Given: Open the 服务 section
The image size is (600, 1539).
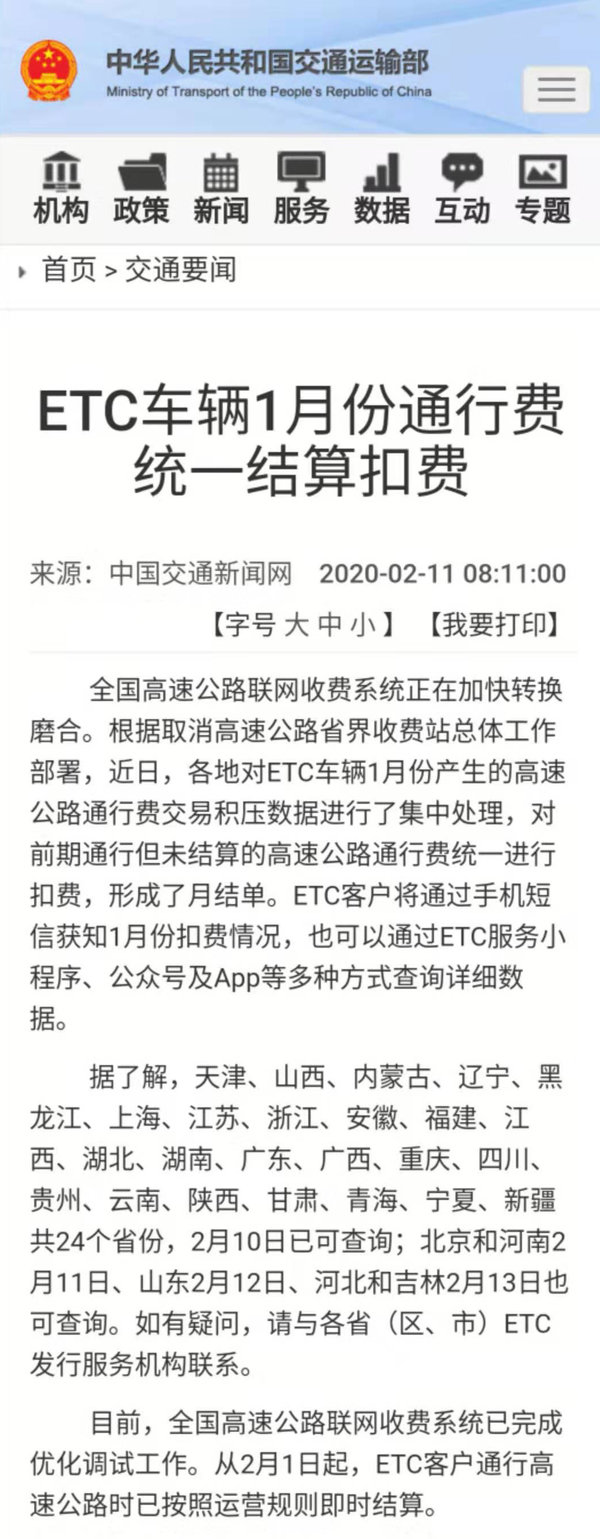Looking at the screenshot, I should [x=301, y=190].
